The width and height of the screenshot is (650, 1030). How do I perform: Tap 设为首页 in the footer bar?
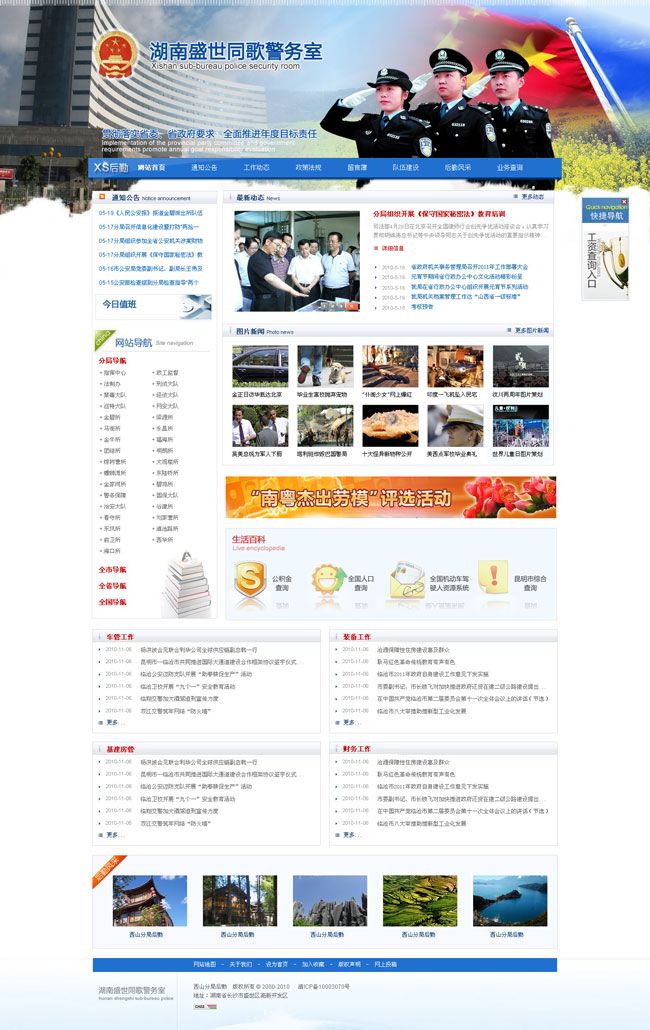pos(276,964)
